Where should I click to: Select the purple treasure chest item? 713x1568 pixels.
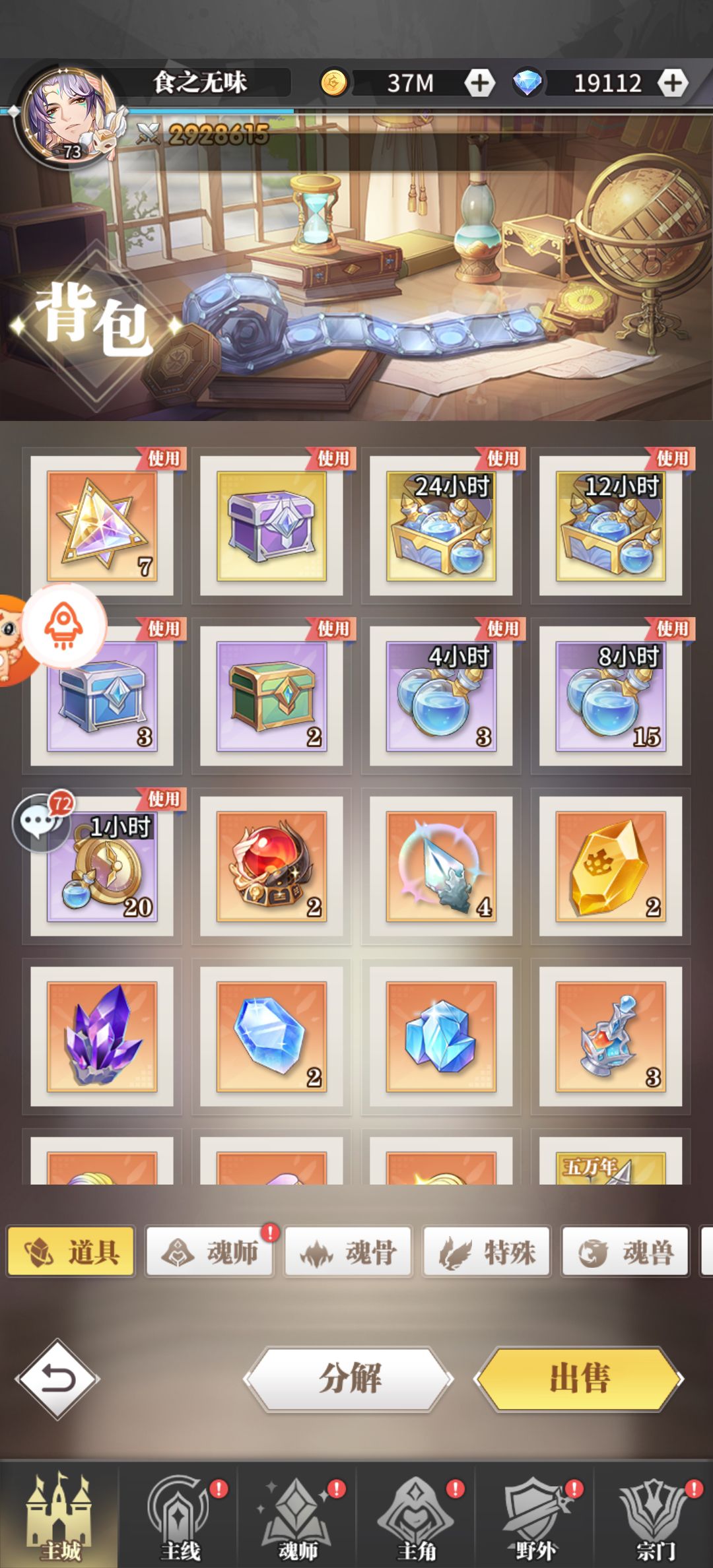pyautogui.click(x=271, y=526)
